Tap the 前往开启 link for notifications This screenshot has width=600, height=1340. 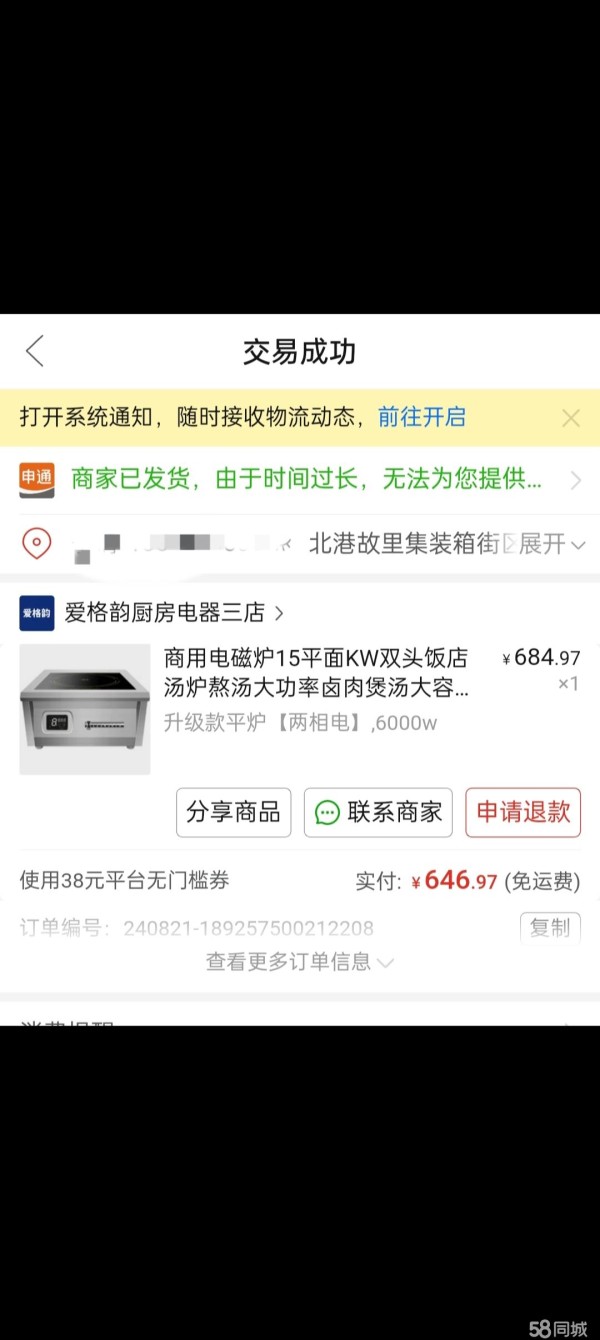point(421,417)
